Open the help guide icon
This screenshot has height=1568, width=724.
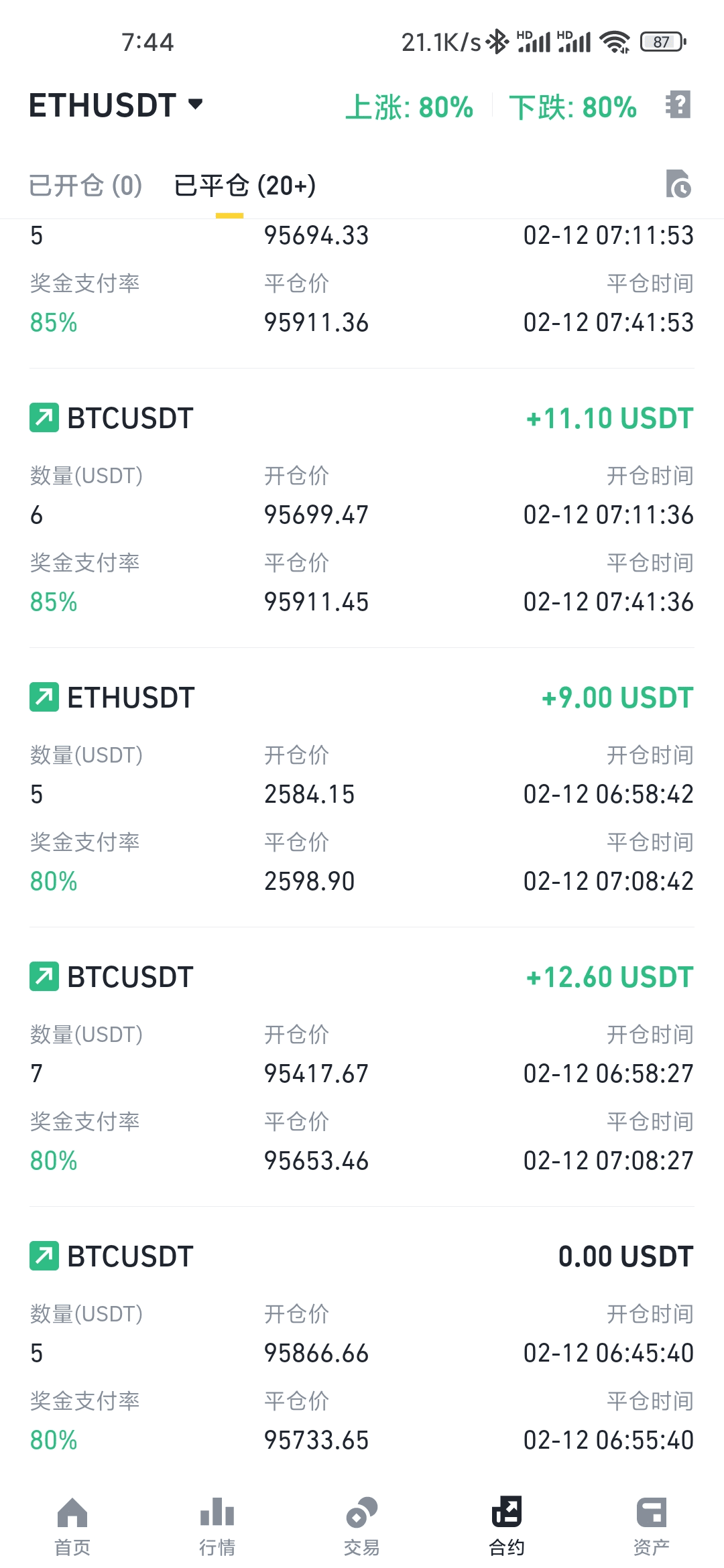(678, 105)
